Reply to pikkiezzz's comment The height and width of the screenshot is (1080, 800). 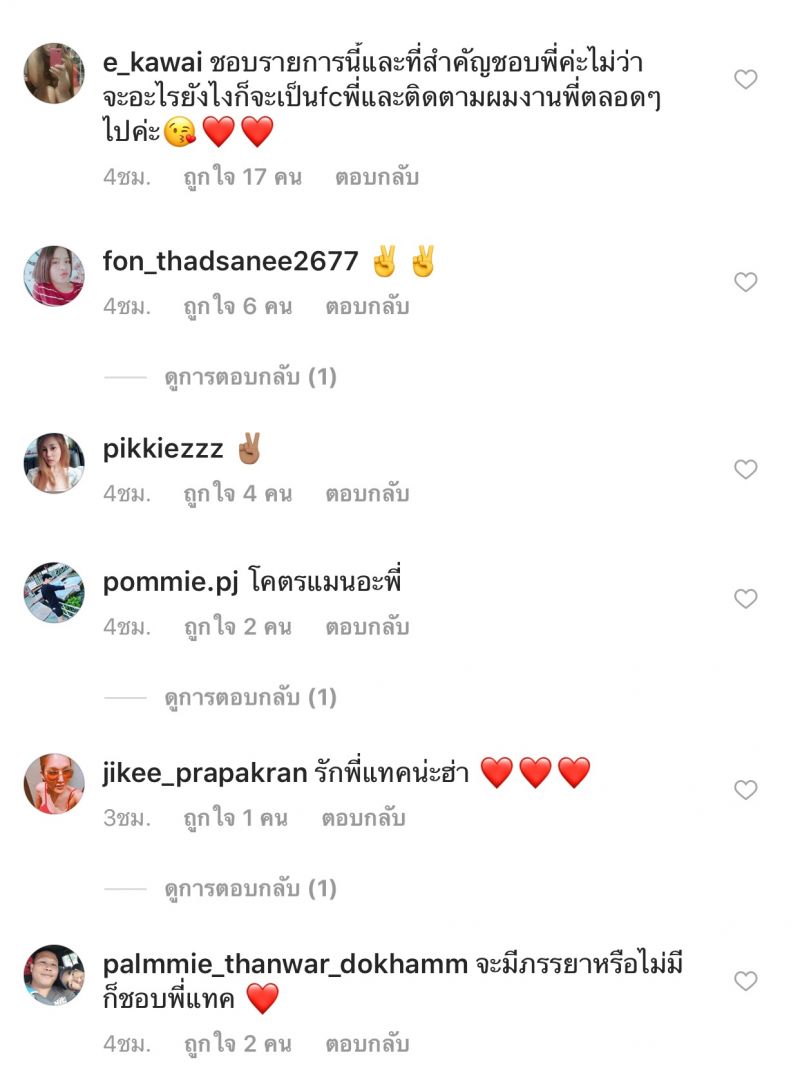click(367, 494)
